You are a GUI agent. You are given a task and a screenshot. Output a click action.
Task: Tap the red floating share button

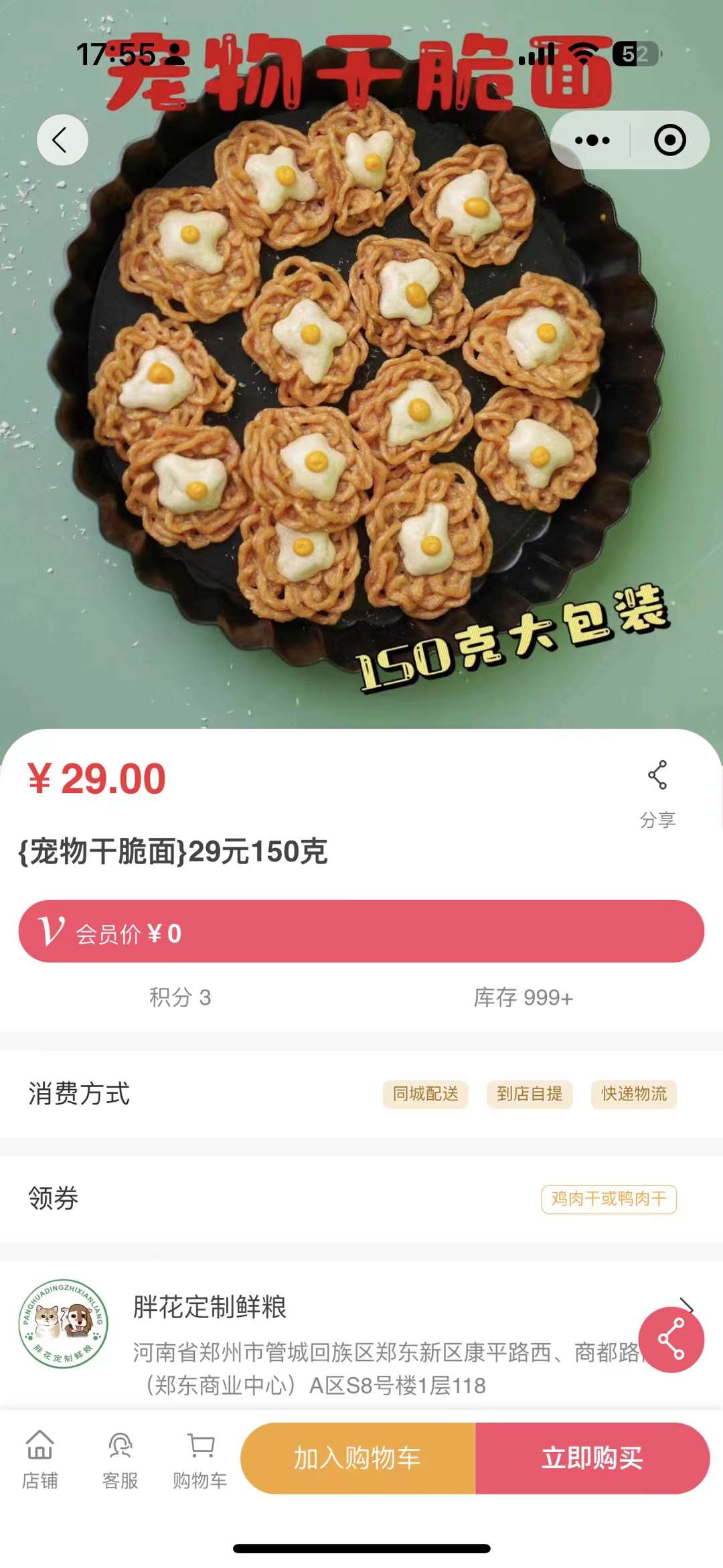(671, 1340)
